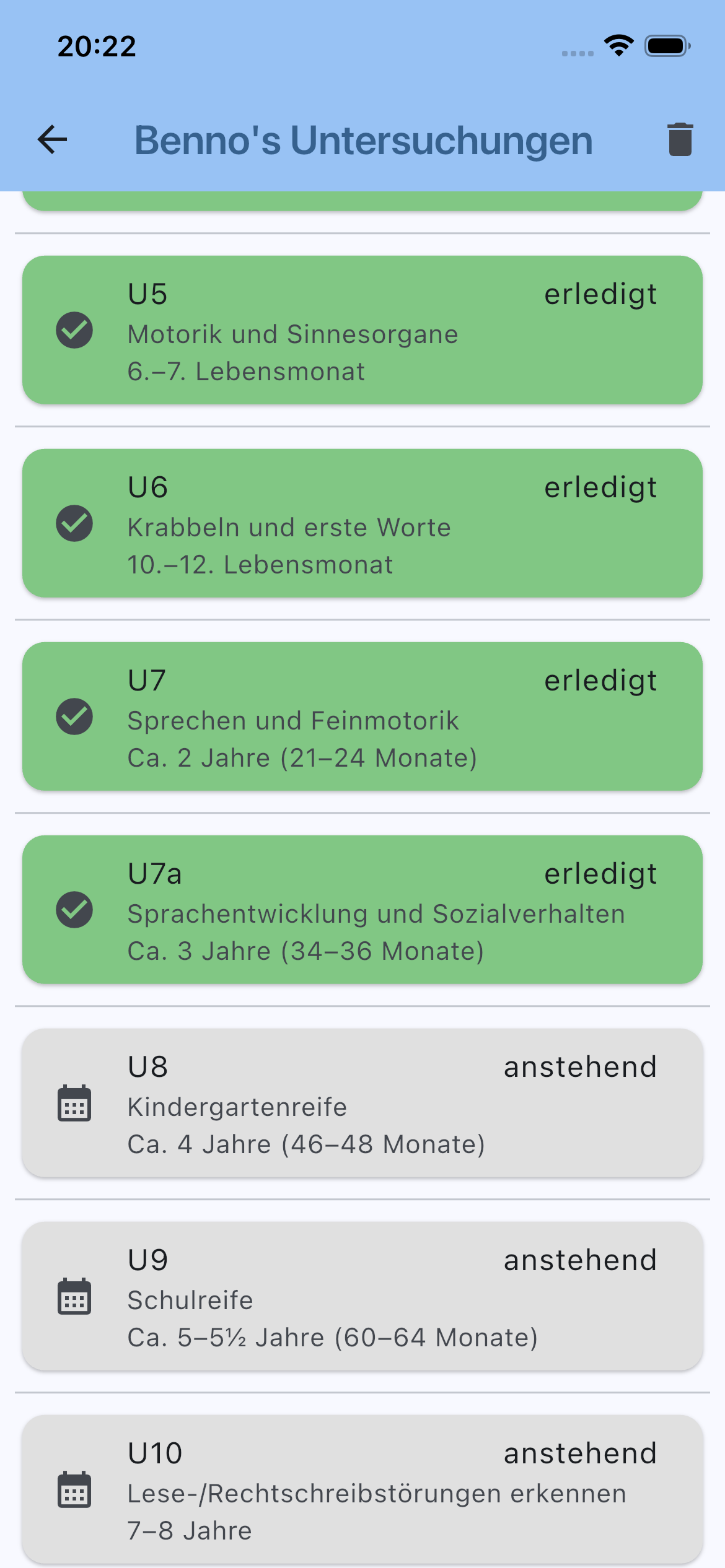Open the U6 Krabbeln und erste Worte entry

coord(362,524)
